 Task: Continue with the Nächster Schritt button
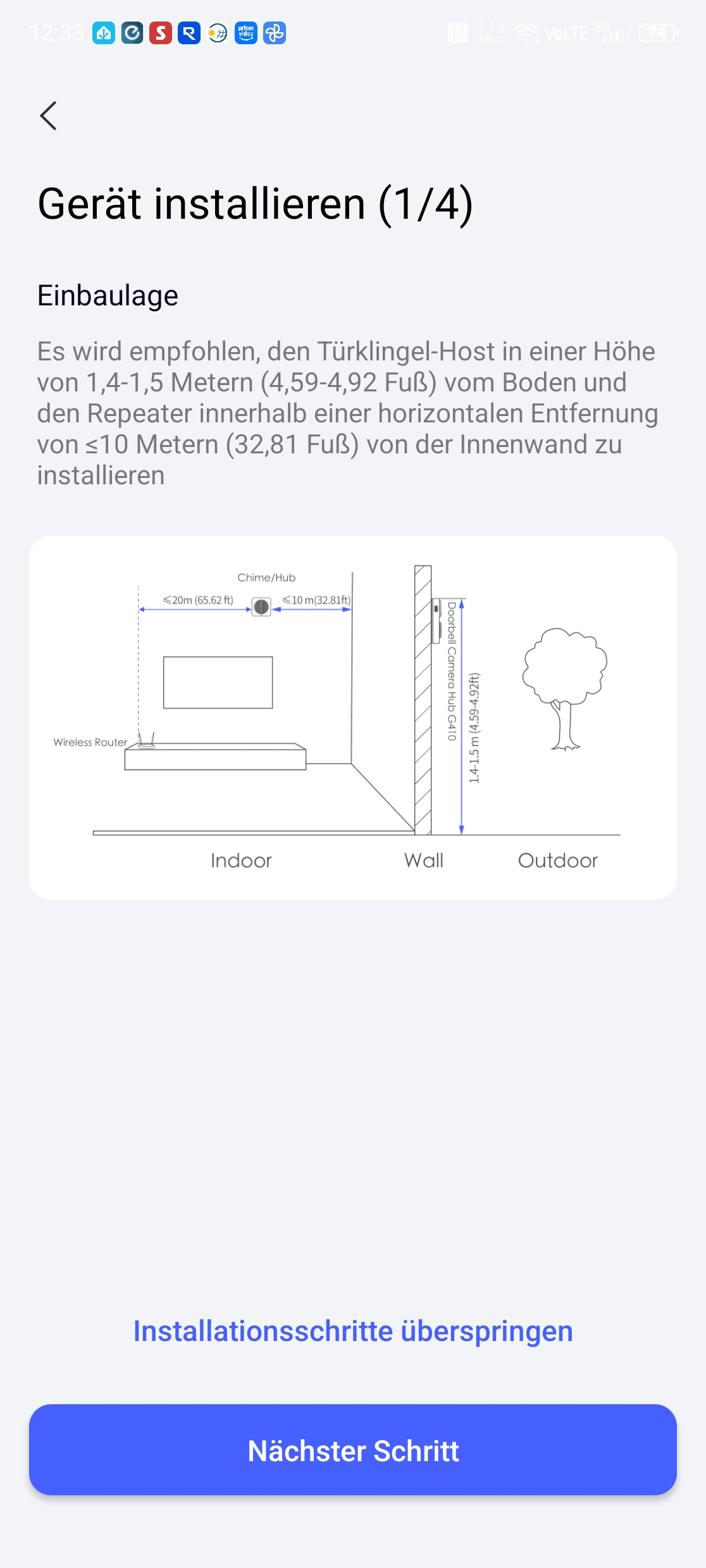tap(353, 1450)
